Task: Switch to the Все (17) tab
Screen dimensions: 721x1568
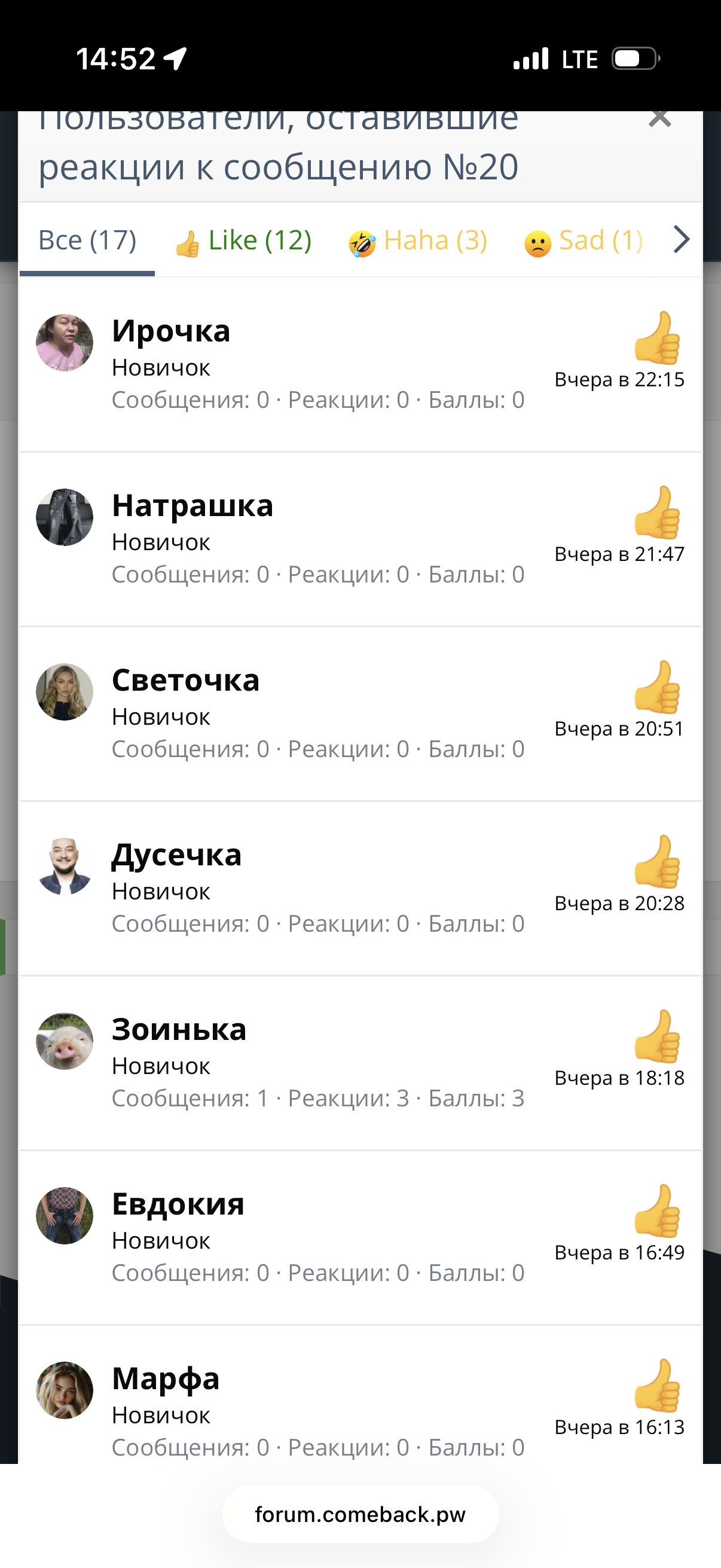Action: point(87,240)
